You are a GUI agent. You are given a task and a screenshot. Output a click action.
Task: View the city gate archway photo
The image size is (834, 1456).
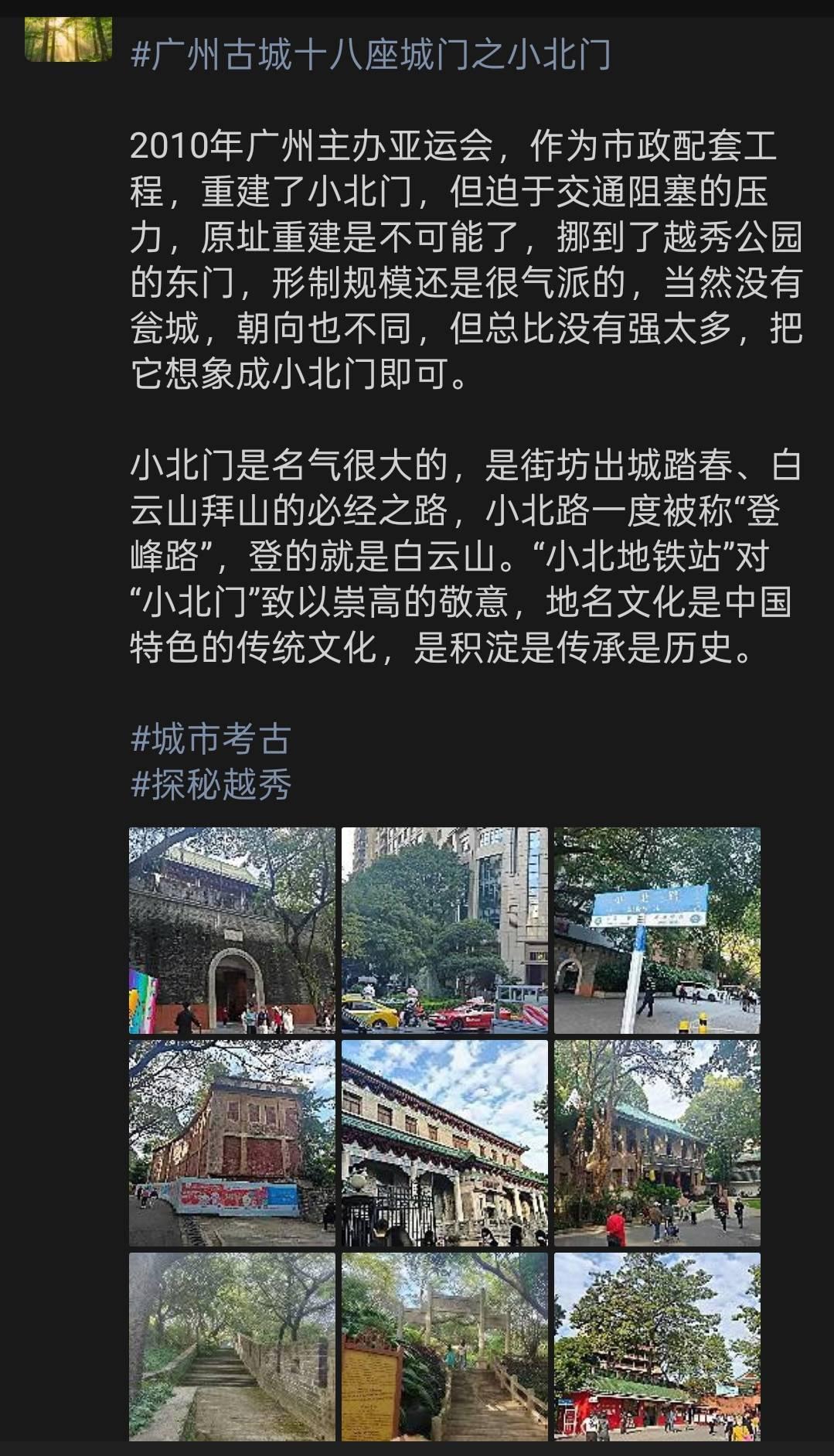tap(232, 930)
